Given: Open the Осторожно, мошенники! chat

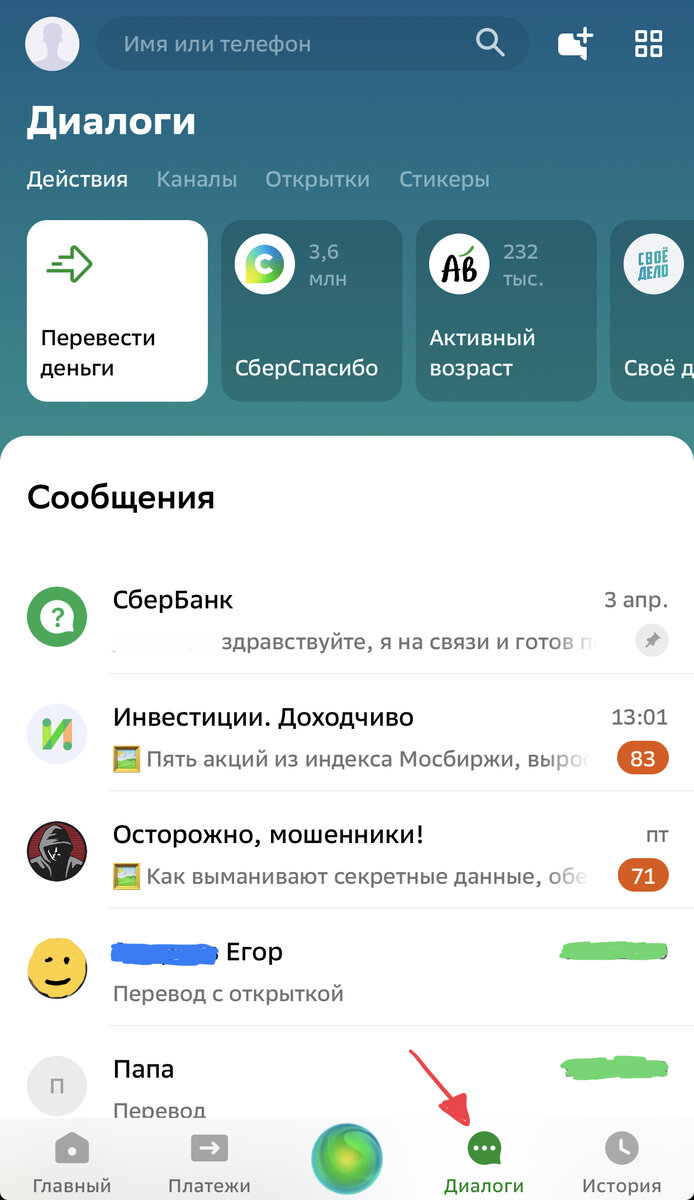Looking at the screenshot, I should coord(347,852).
